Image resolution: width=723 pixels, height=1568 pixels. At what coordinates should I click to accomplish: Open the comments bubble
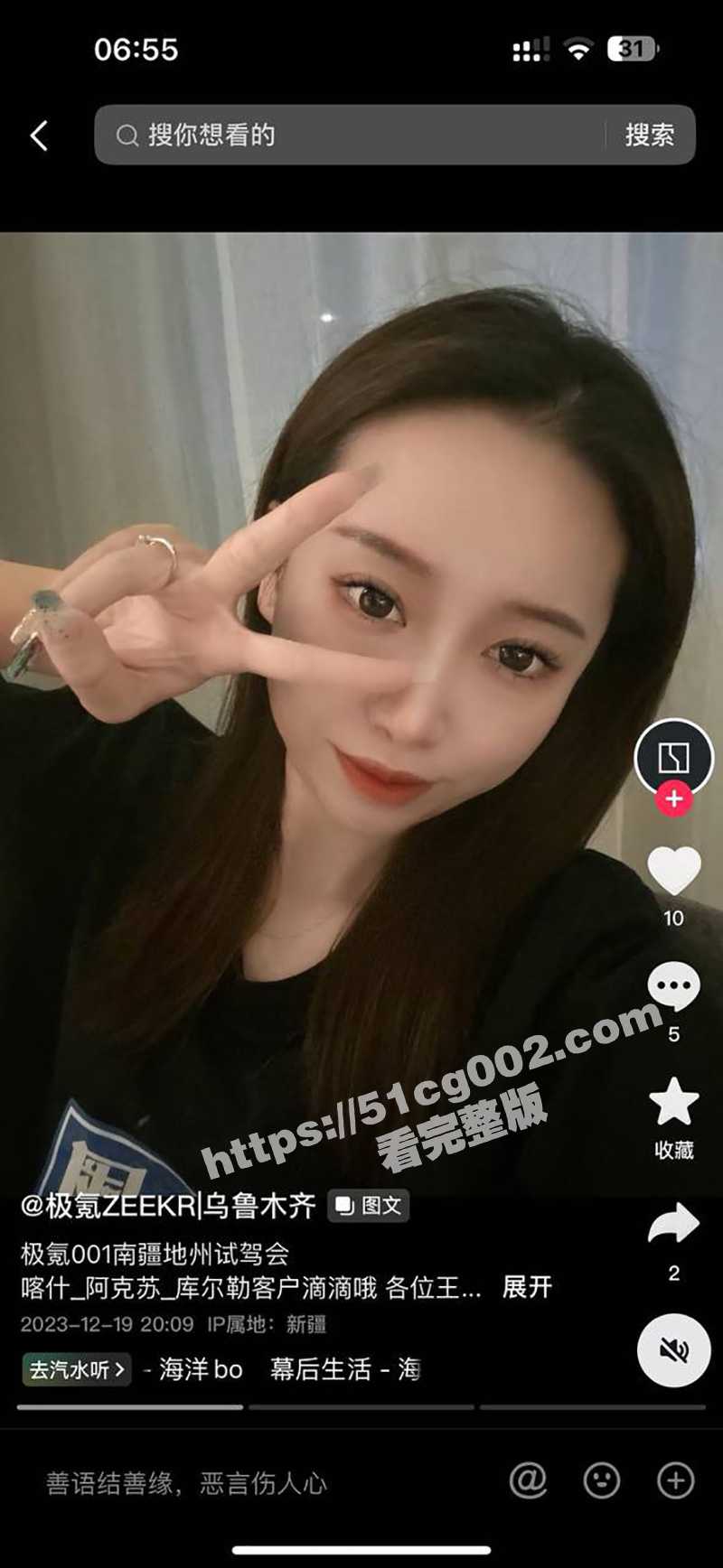tap(674, 986)
